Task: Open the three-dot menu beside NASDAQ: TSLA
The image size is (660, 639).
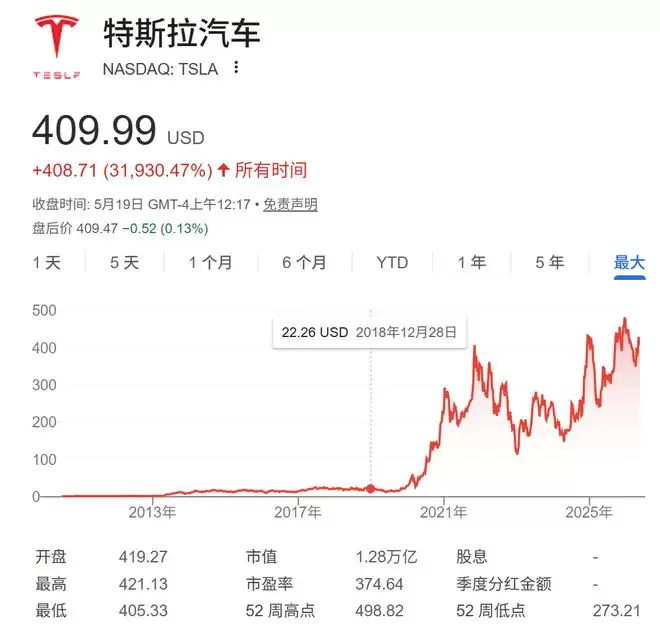Action: pos(236,67)
